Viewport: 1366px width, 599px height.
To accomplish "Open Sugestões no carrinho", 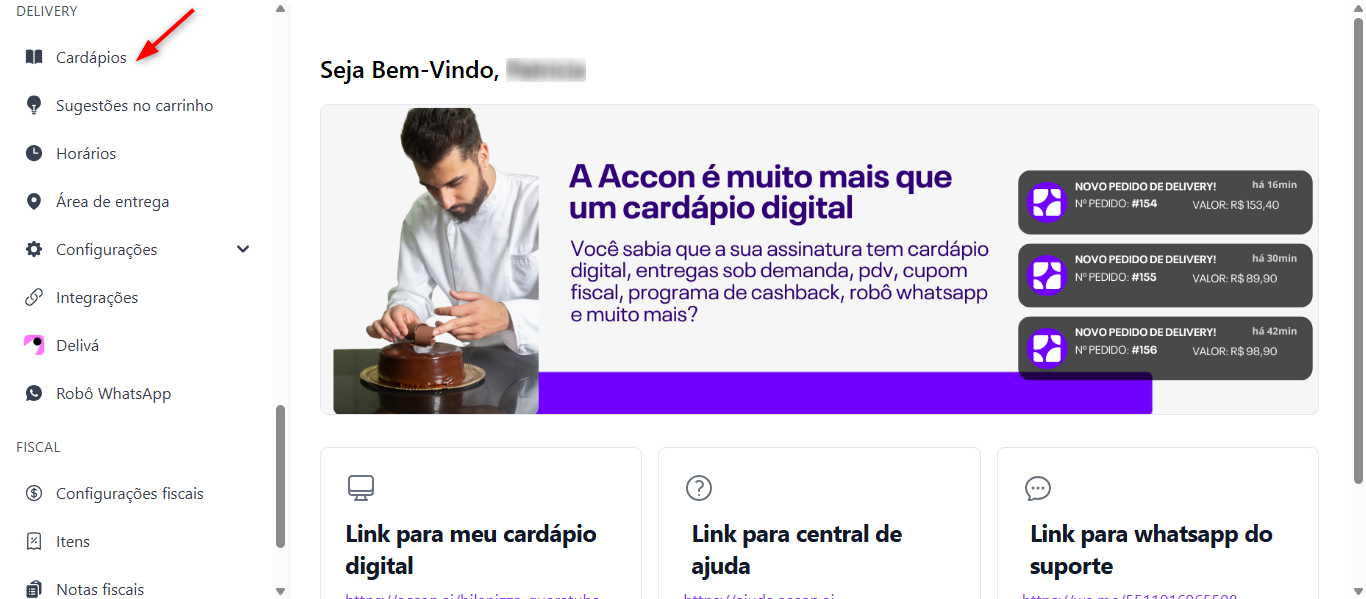I will 134,106.
